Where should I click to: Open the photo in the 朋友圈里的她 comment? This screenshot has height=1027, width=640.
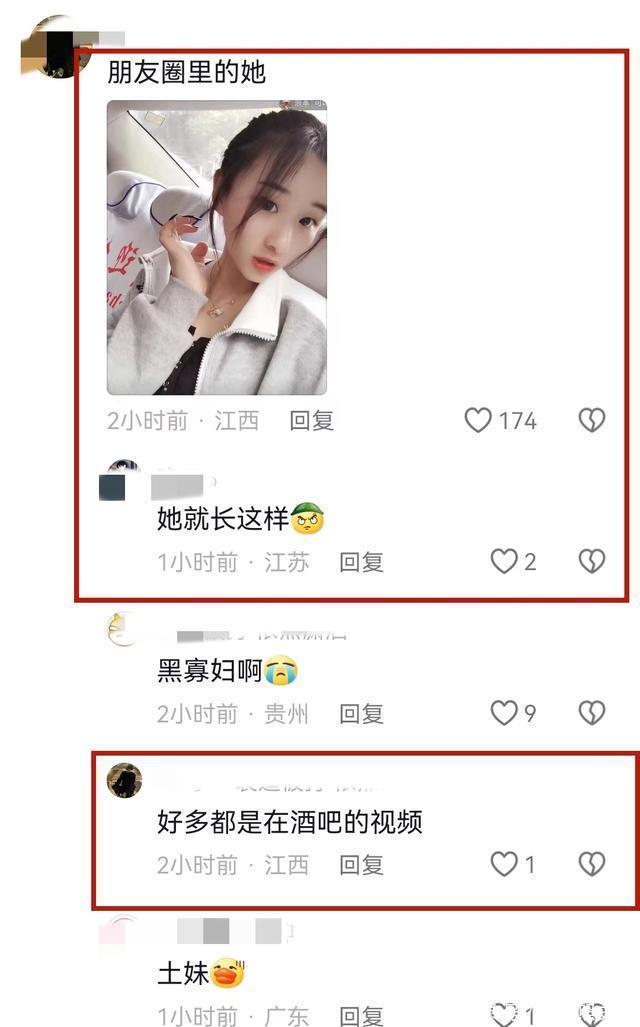point(217,247)
